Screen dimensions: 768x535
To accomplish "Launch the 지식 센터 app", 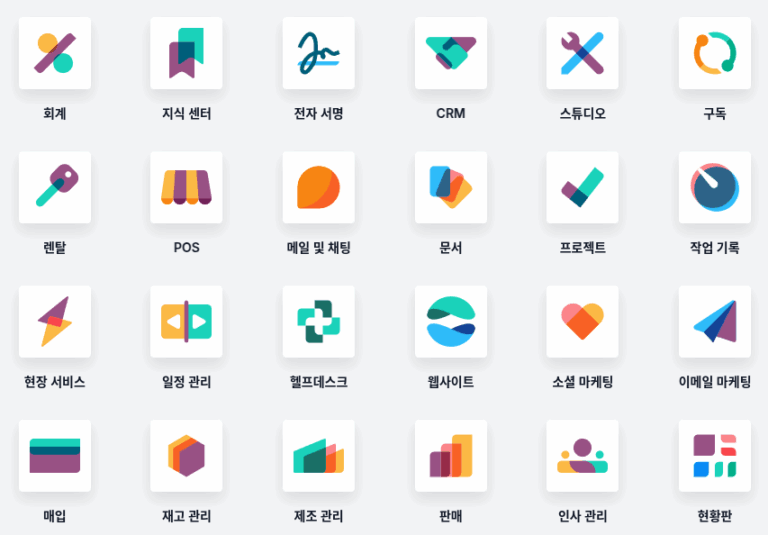I will pos(187,53).
